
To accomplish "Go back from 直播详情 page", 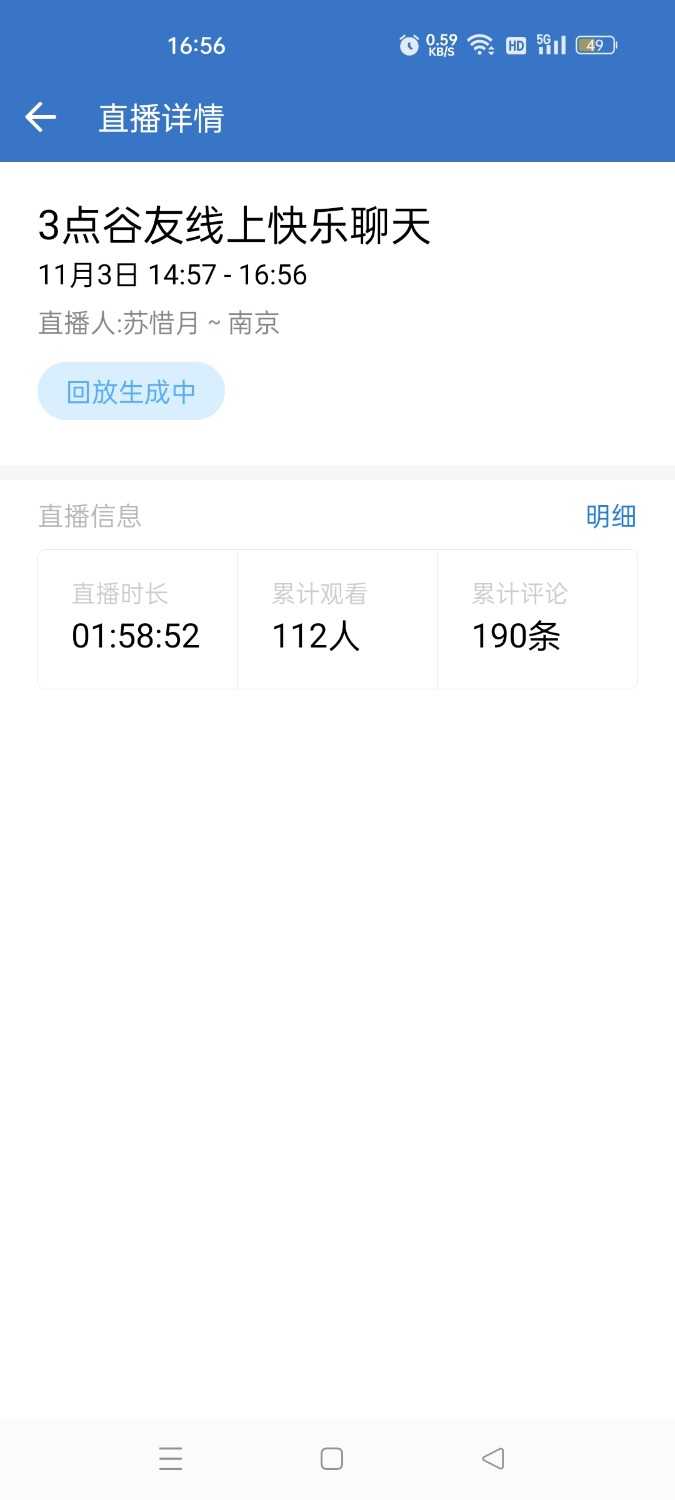I will point(40,118).
